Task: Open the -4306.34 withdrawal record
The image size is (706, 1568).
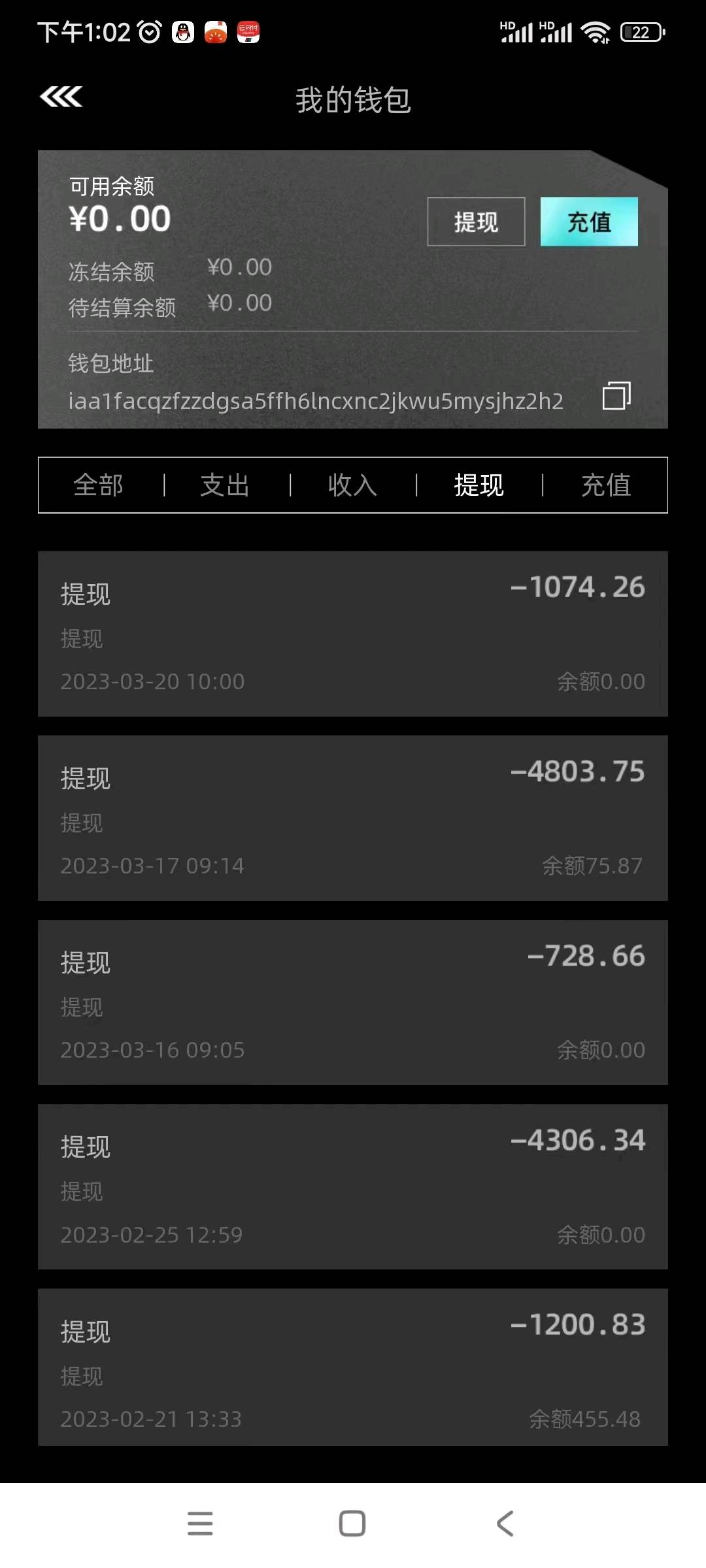Action: 353,1187
